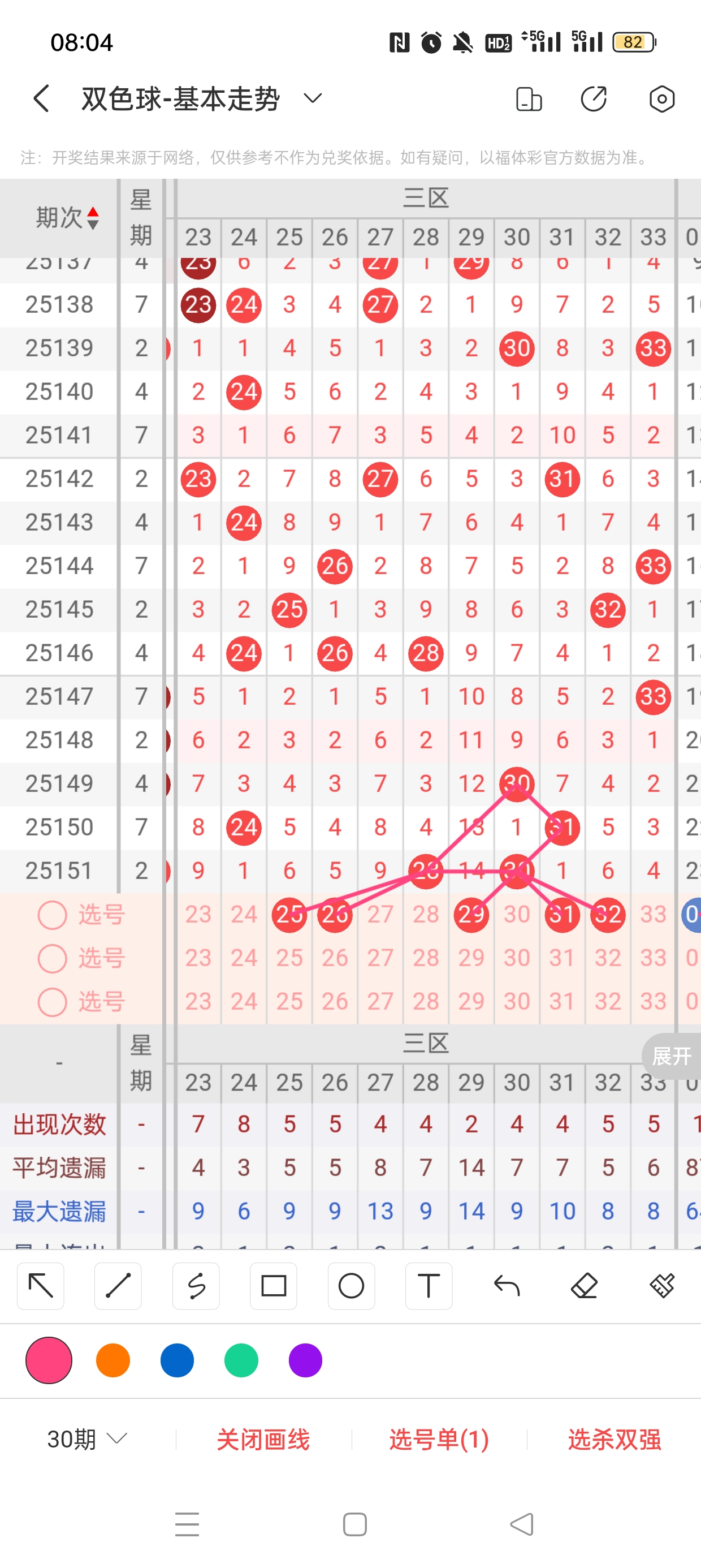Toggle the 期次 sort order

pos(93,218)
